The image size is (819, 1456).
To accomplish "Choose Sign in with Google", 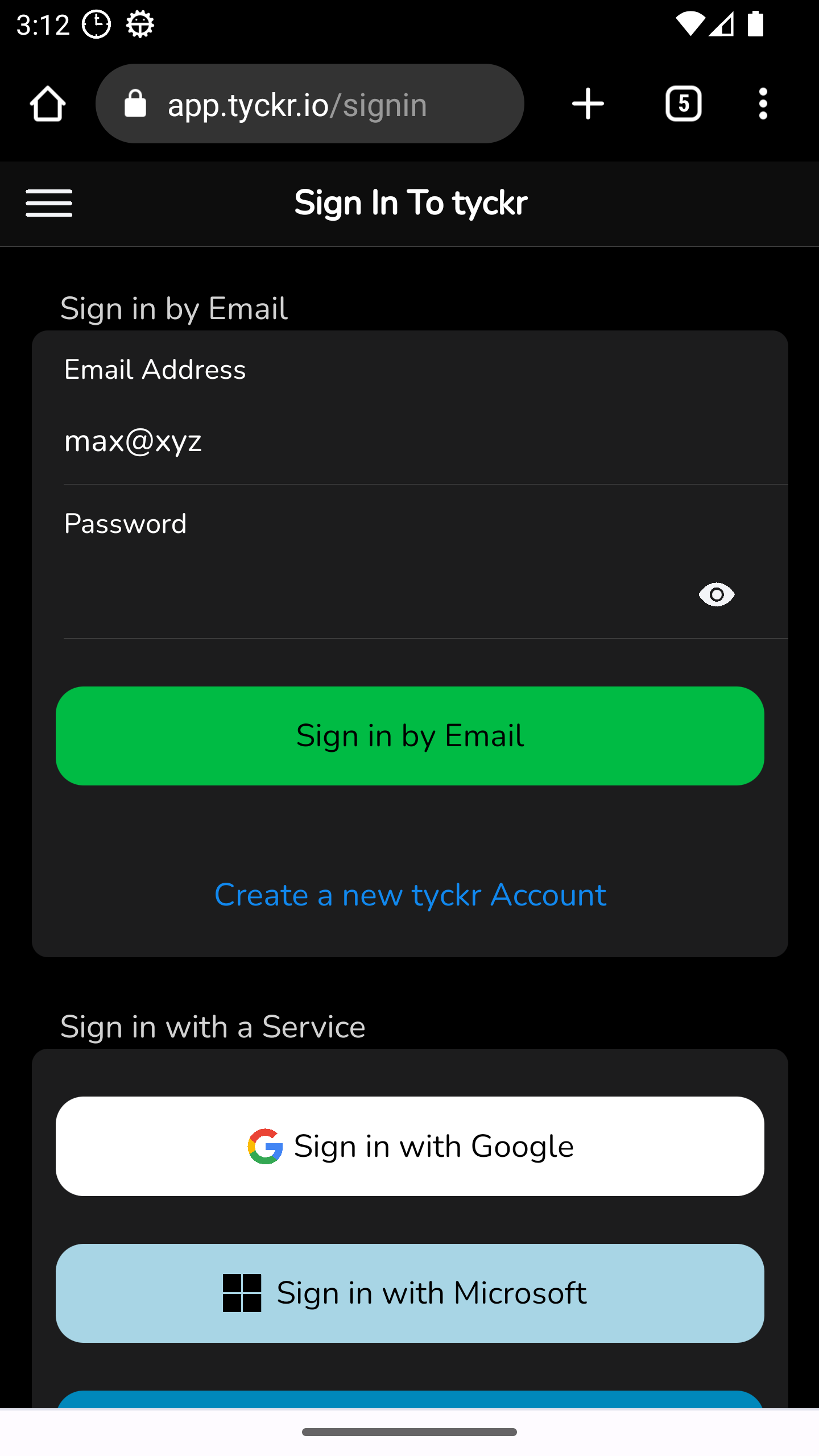I will click(409, 1147).
